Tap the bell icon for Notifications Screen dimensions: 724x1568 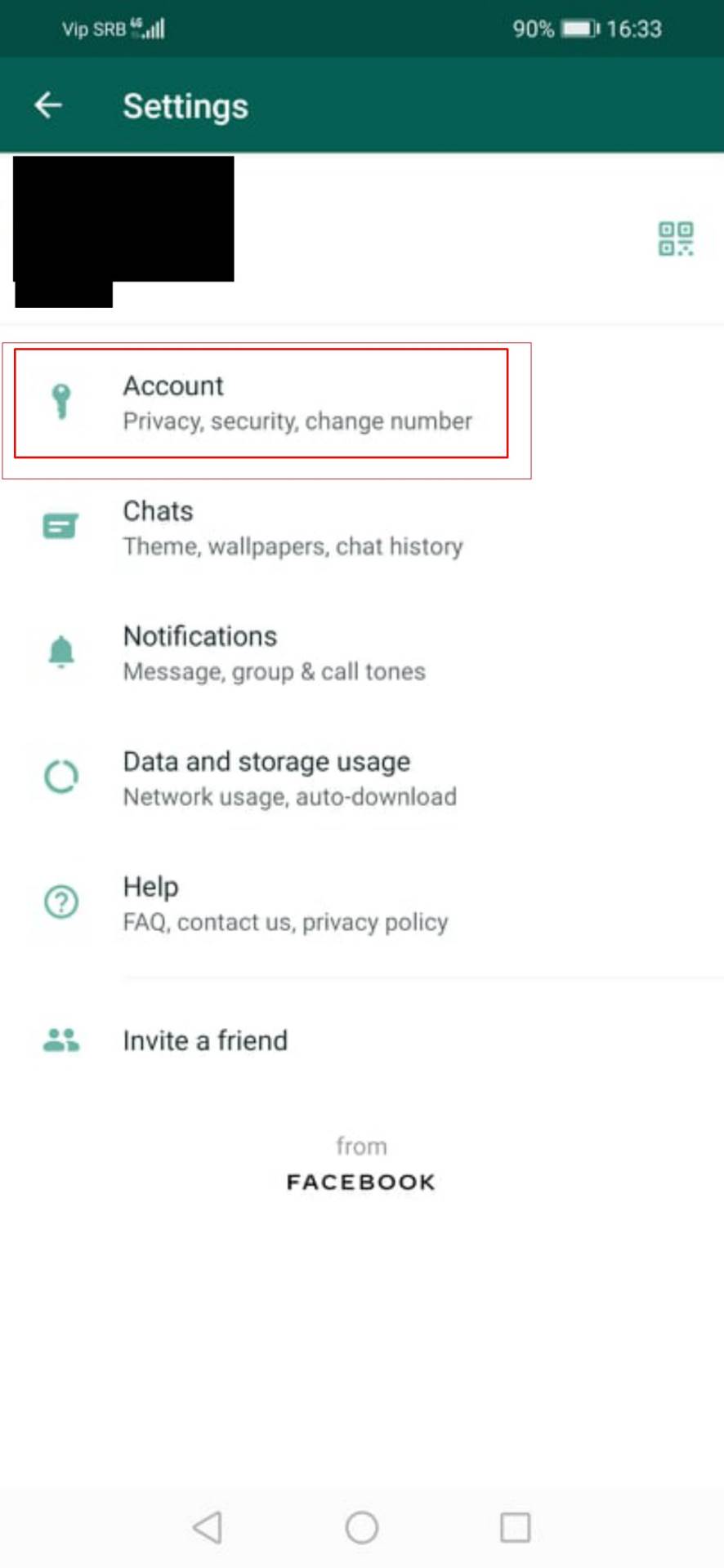(x=60, y=652)
